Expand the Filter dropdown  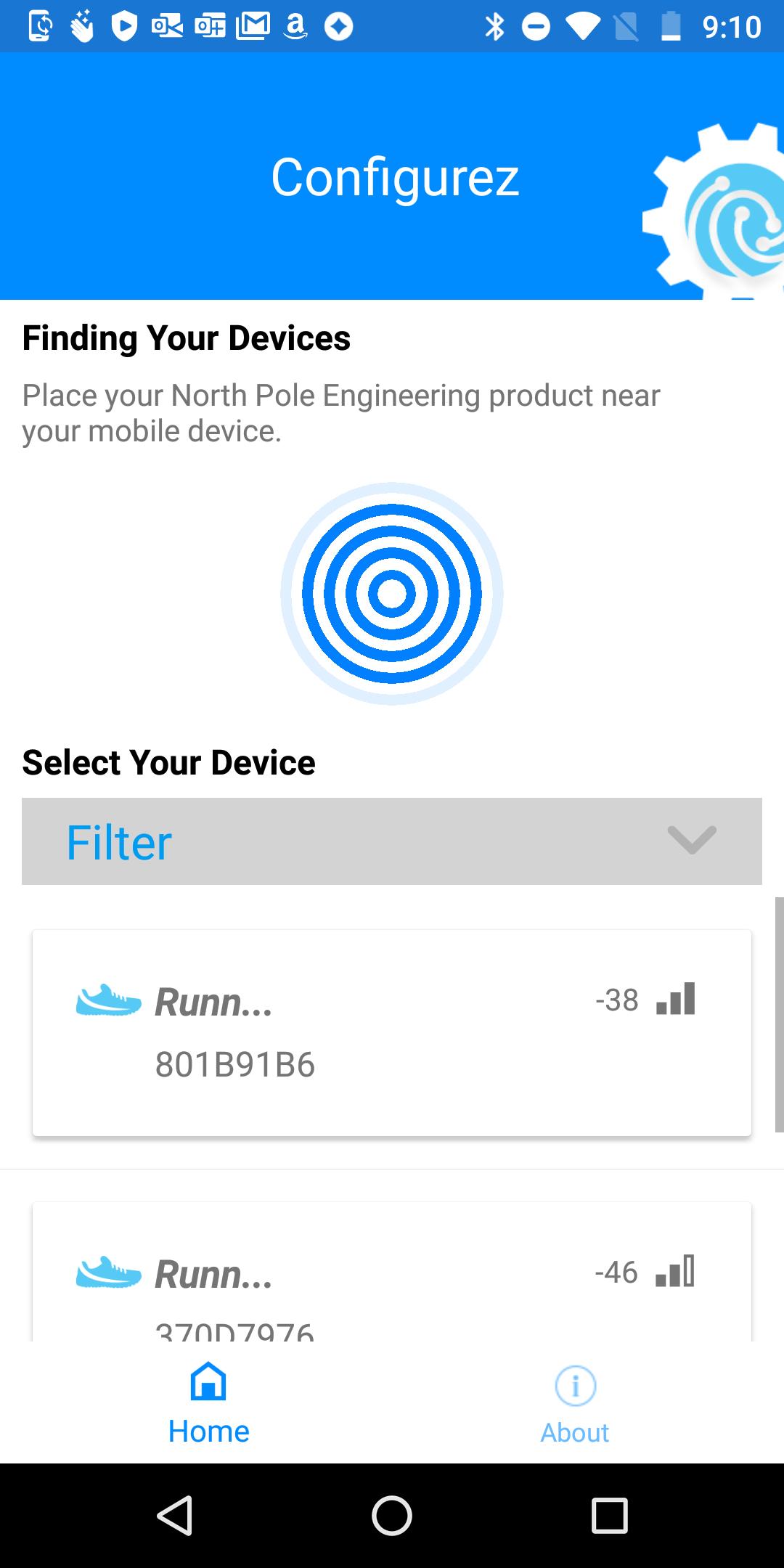tap(392, 841)
